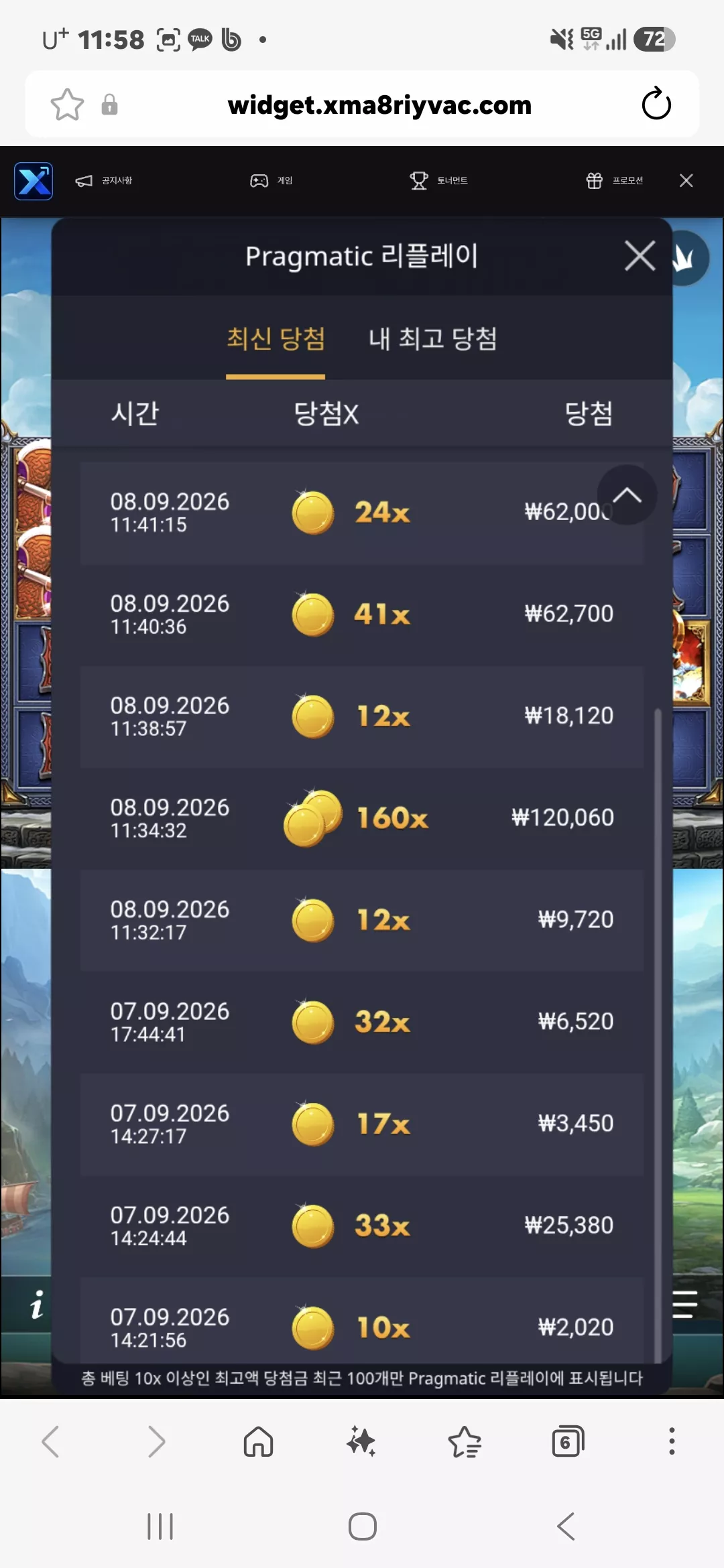Reload the page in the browser
This screenshot has width=724, height=1568.
656,104
